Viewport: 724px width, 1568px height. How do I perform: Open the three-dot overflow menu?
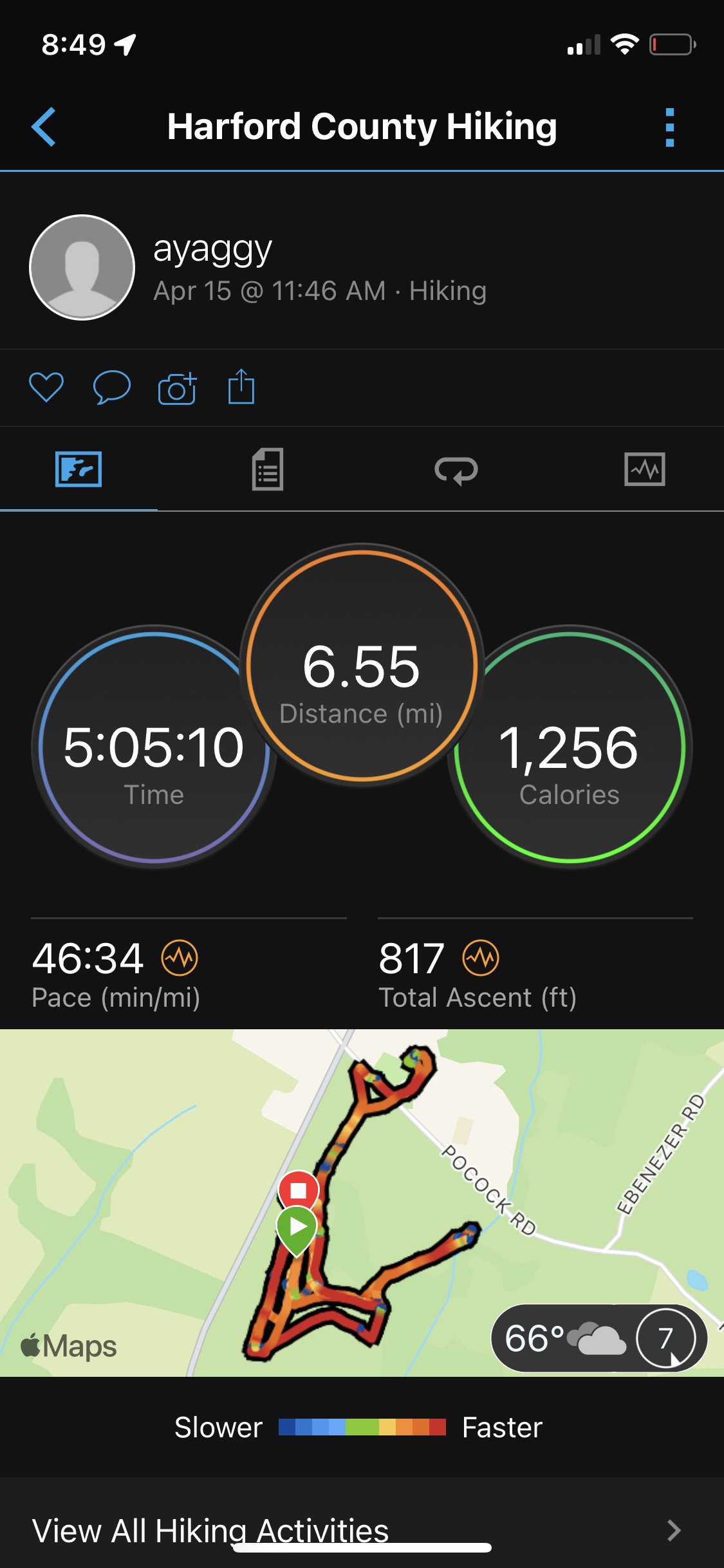click(x=669, y=127)
